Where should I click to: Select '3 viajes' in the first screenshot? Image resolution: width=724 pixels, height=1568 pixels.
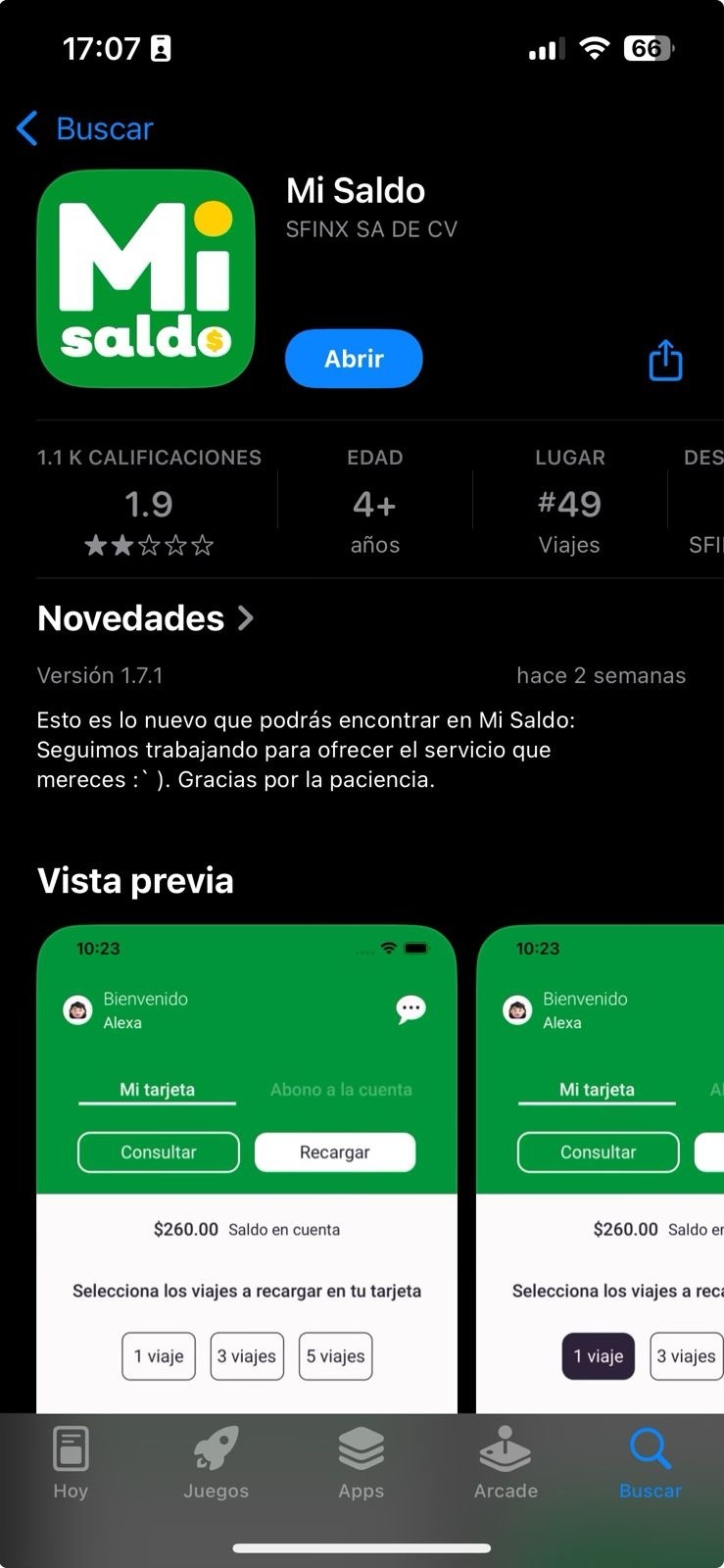246,1355
